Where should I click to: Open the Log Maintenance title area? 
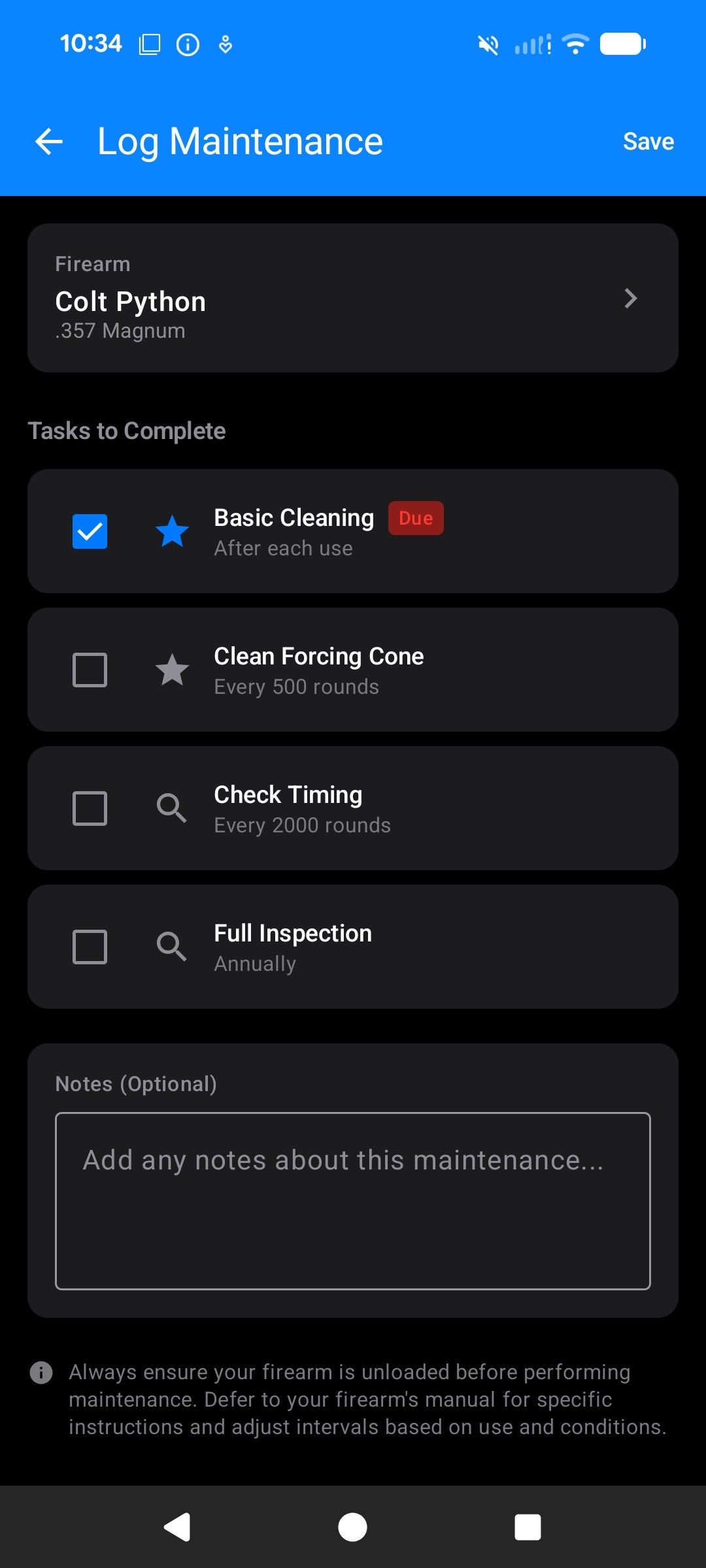pyautogui.click(x=240, y=140)
